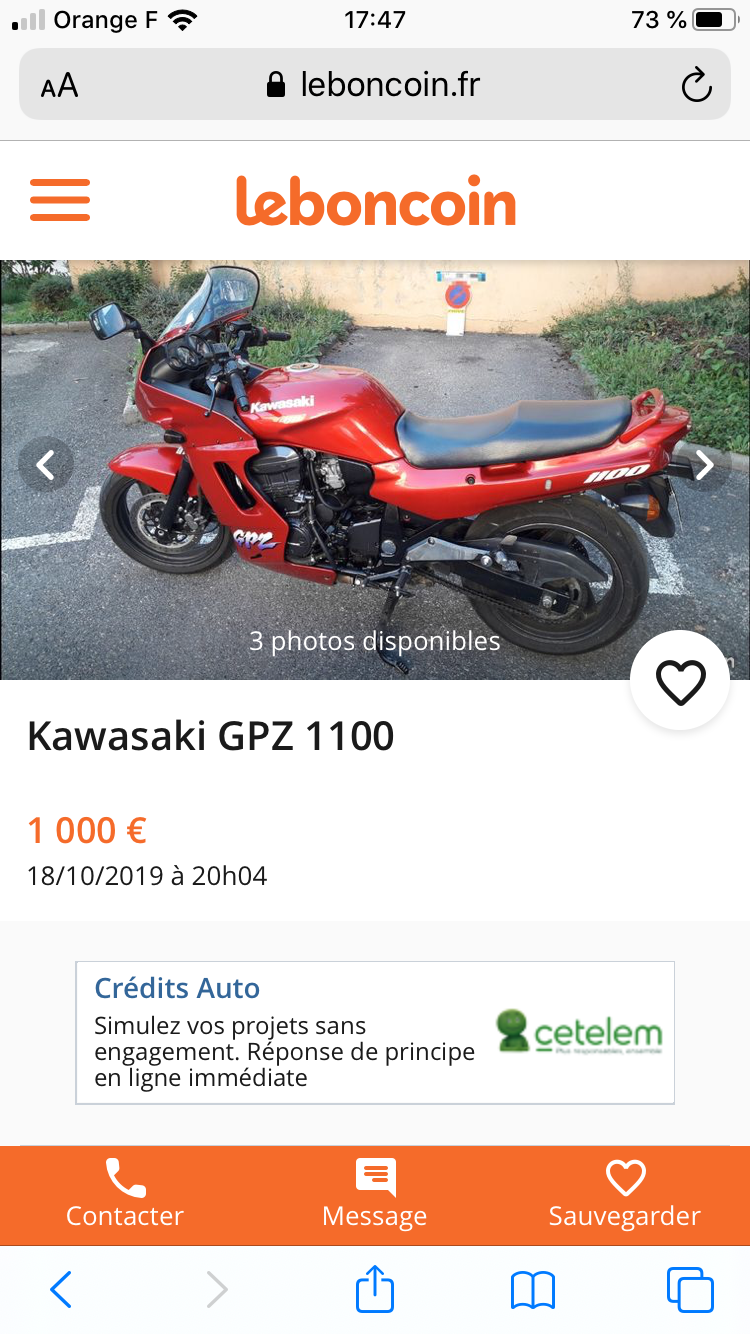The width and height of the screenshot is (750, 1334).
Task: Tap Sauvegarder to save this ad
Action: (x=625, y=1195)
